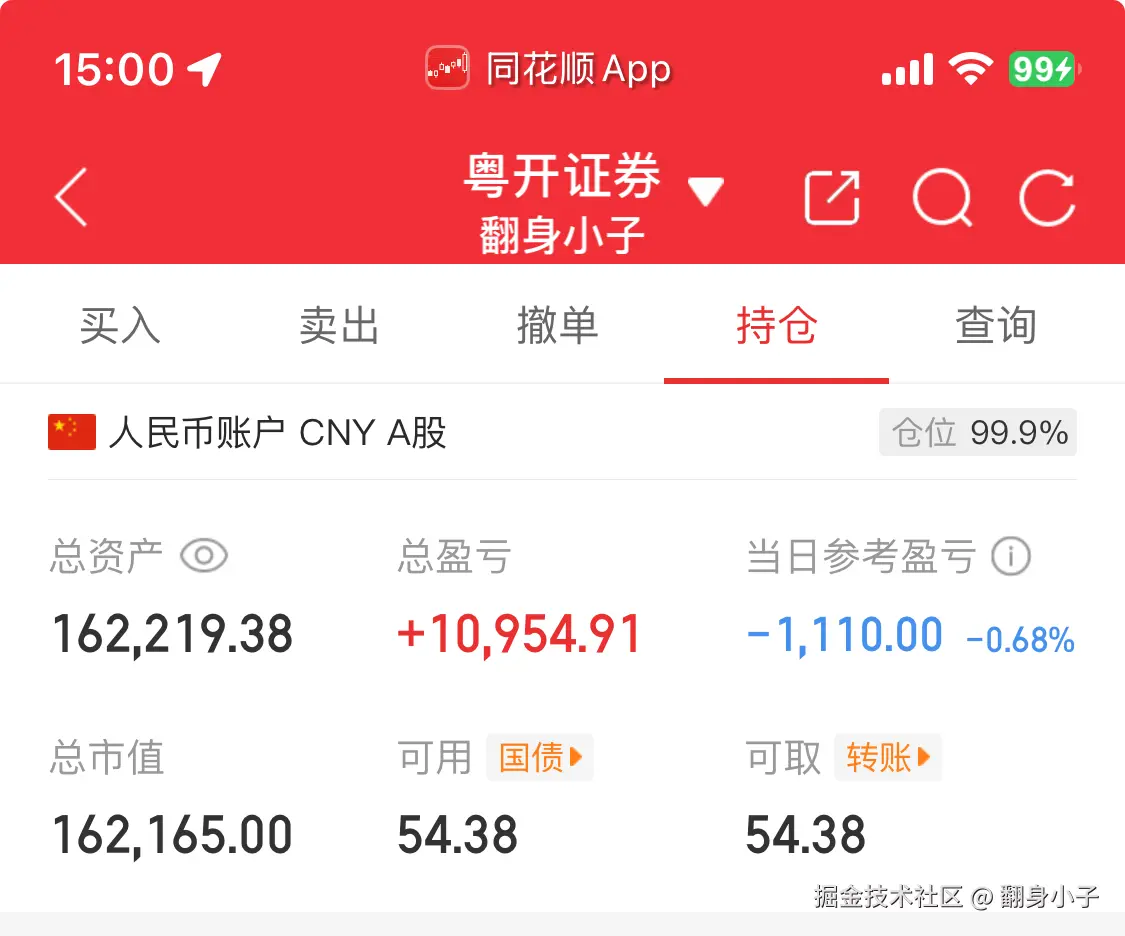Tap the 仓位 99.9% chip

977,433
